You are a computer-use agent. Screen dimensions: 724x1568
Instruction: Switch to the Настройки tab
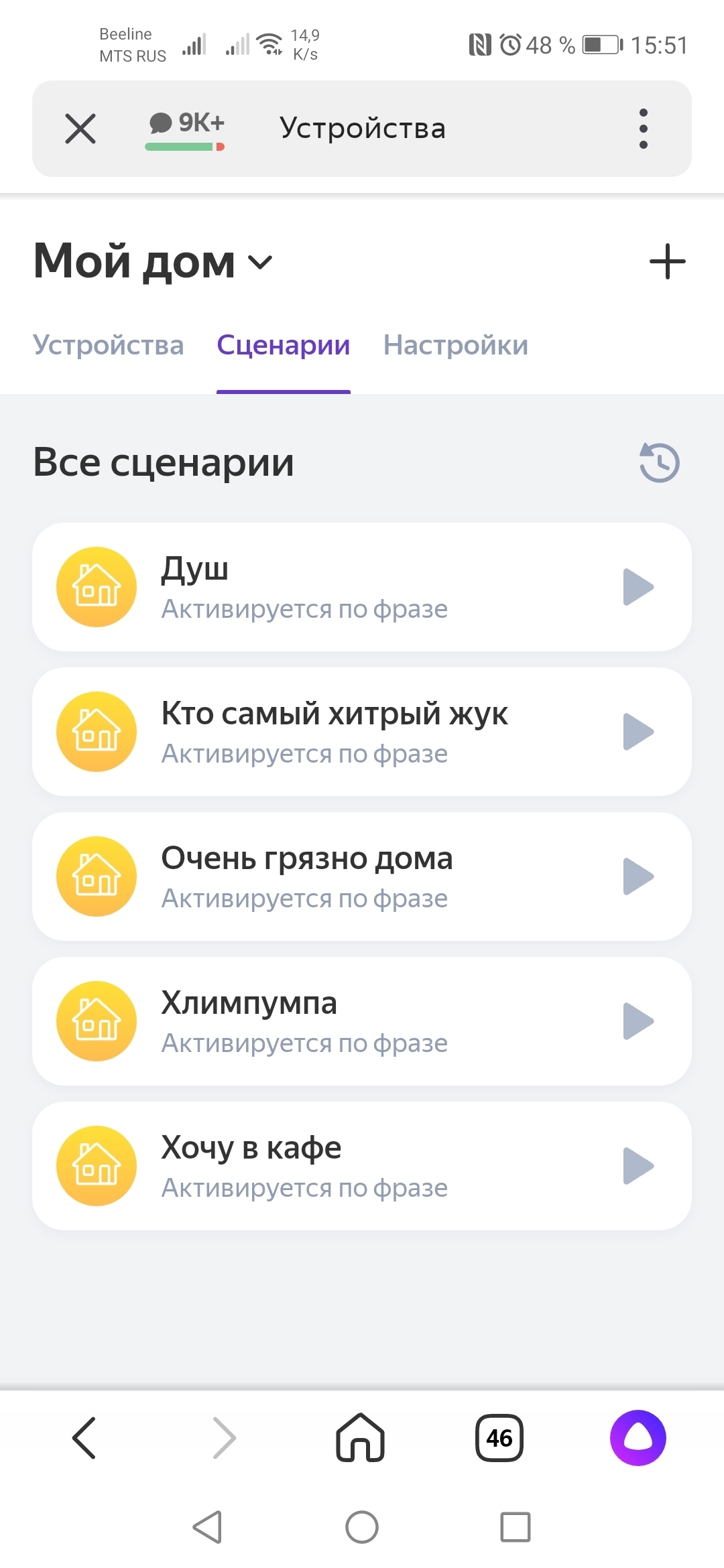[456, 345]
